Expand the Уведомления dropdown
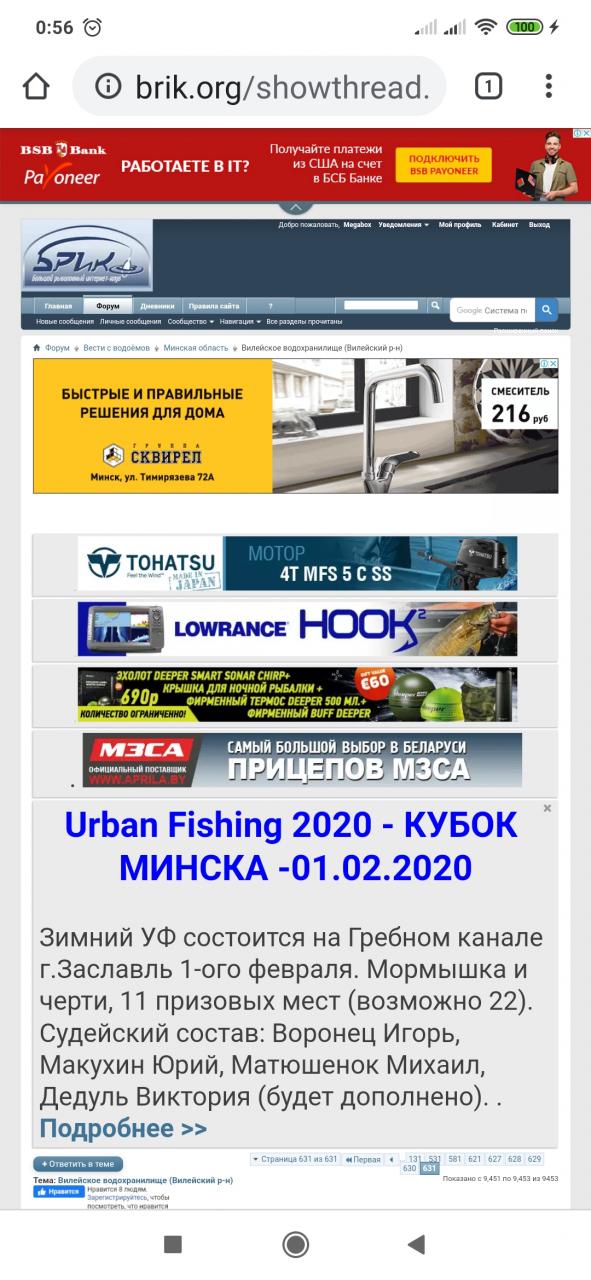Image resolution: width=591 pixels, height=1280 pixels. click(403, 225)
